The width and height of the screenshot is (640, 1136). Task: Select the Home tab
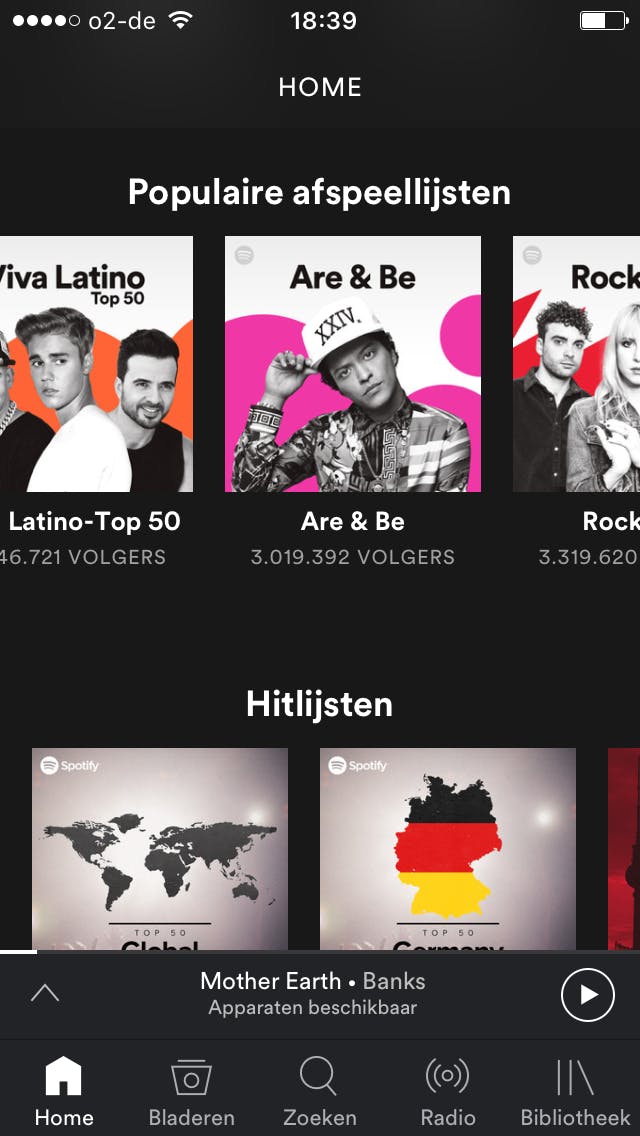click(x=64, y=1092)
